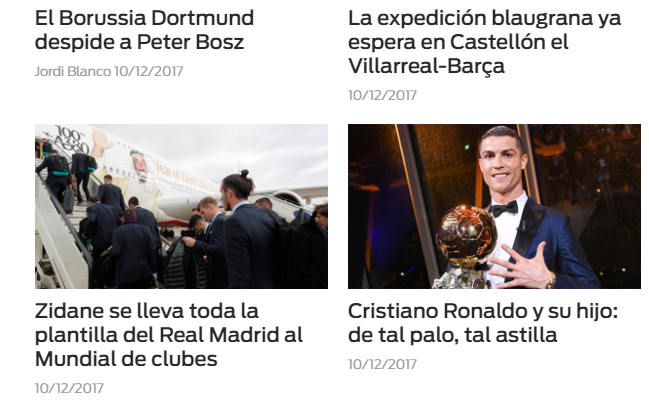This screenshot has height=409, width=649.
Task: Open the Villarreal-Barça expedition article
Action: pyautogui.click(x=484, y=42)
